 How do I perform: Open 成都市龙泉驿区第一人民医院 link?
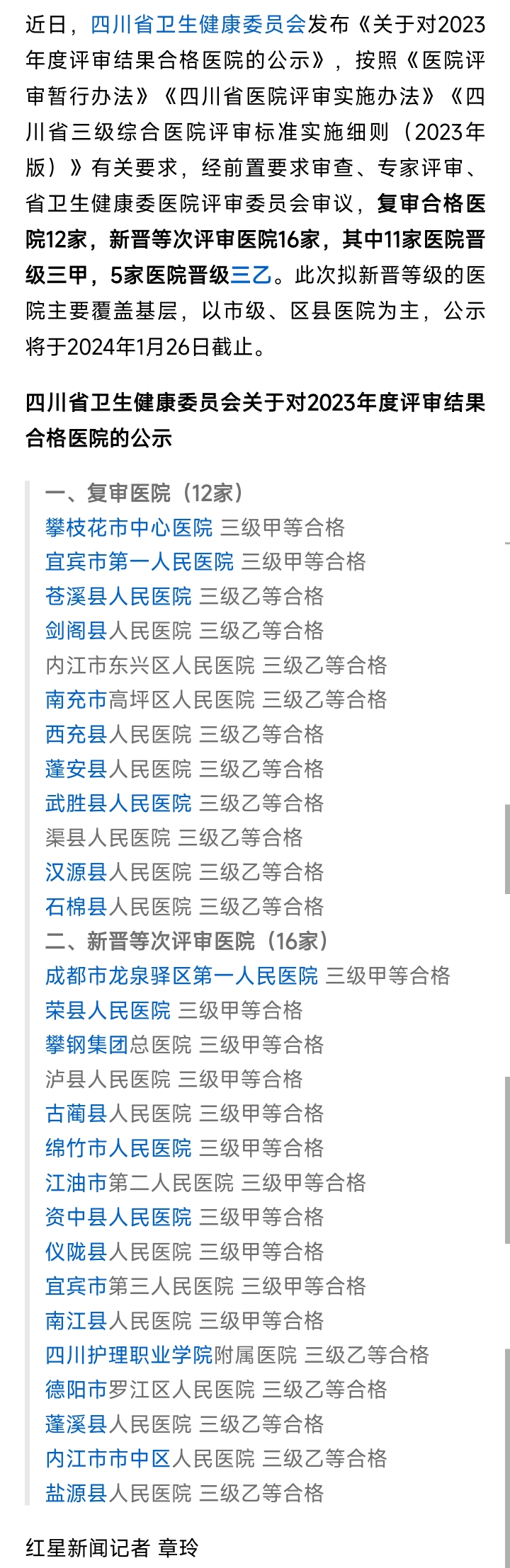[x=181, y=976]
